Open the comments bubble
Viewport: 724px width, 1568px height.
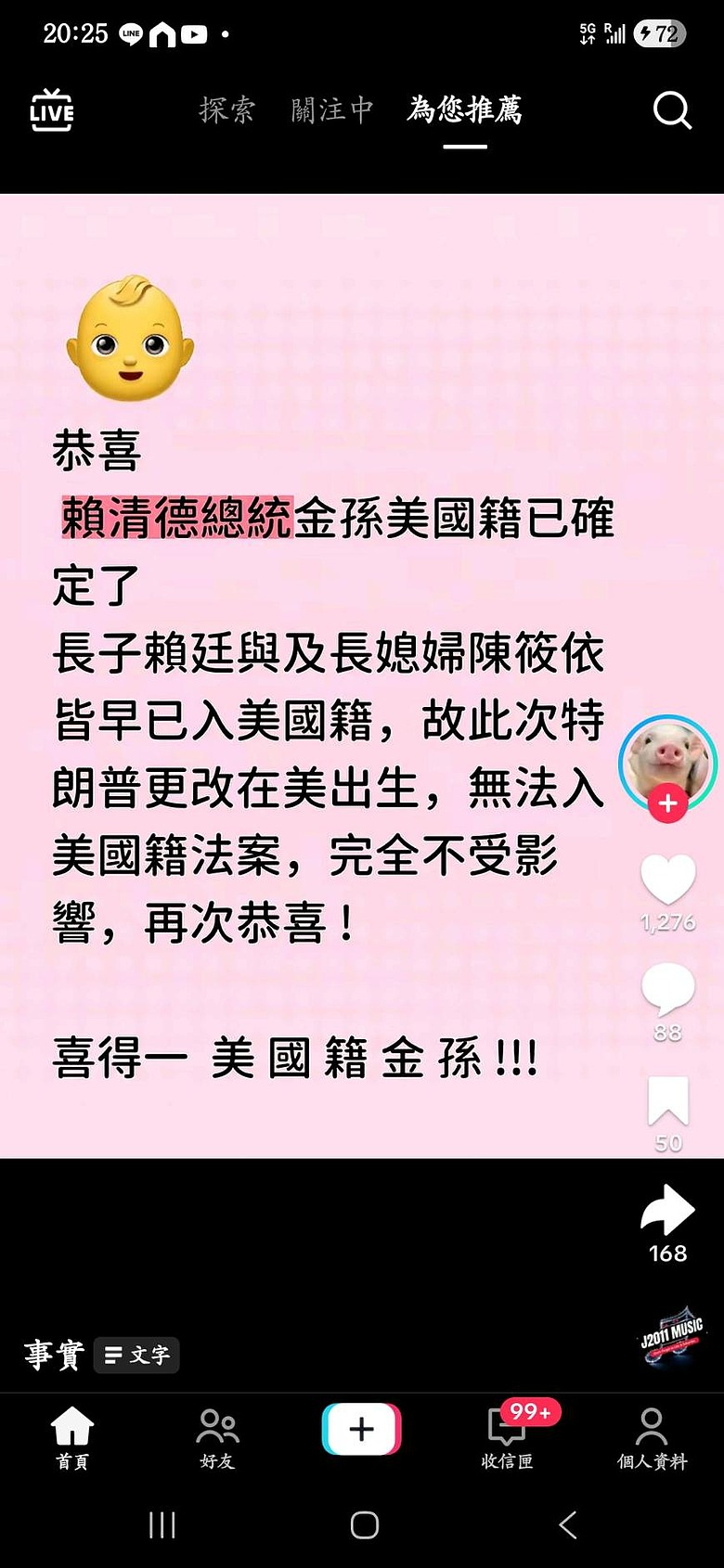click(667, 989)
